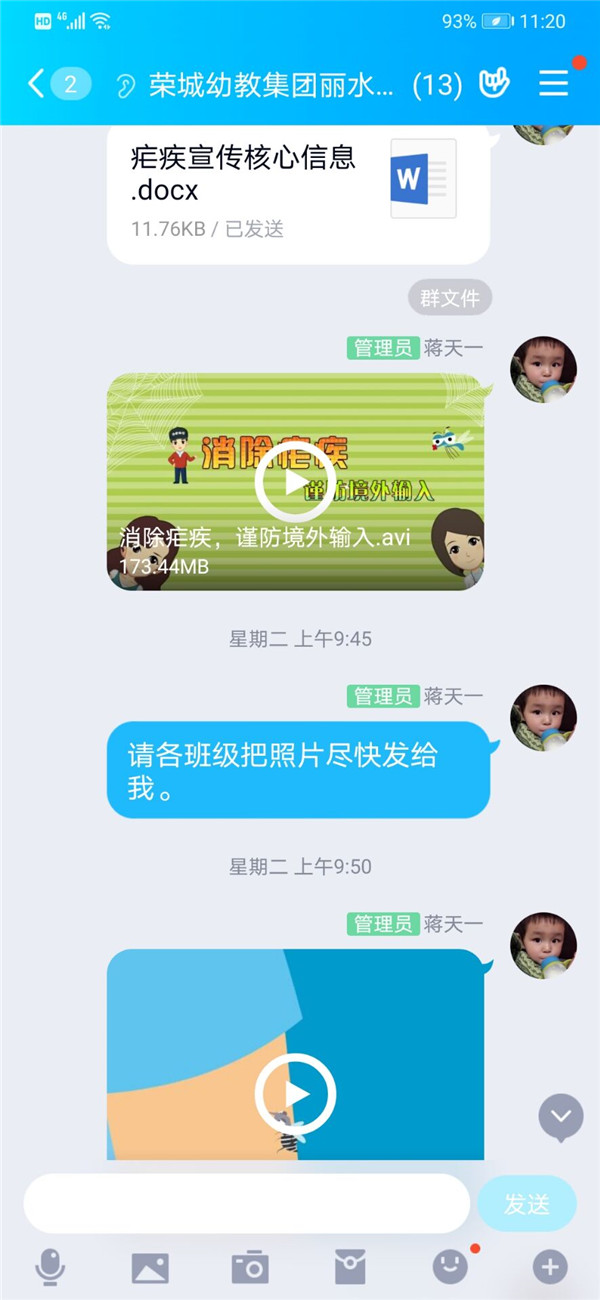This screenshot has height=1300, width=600.
Task: Go back to the chat list
Action: (x=38, y=84)
